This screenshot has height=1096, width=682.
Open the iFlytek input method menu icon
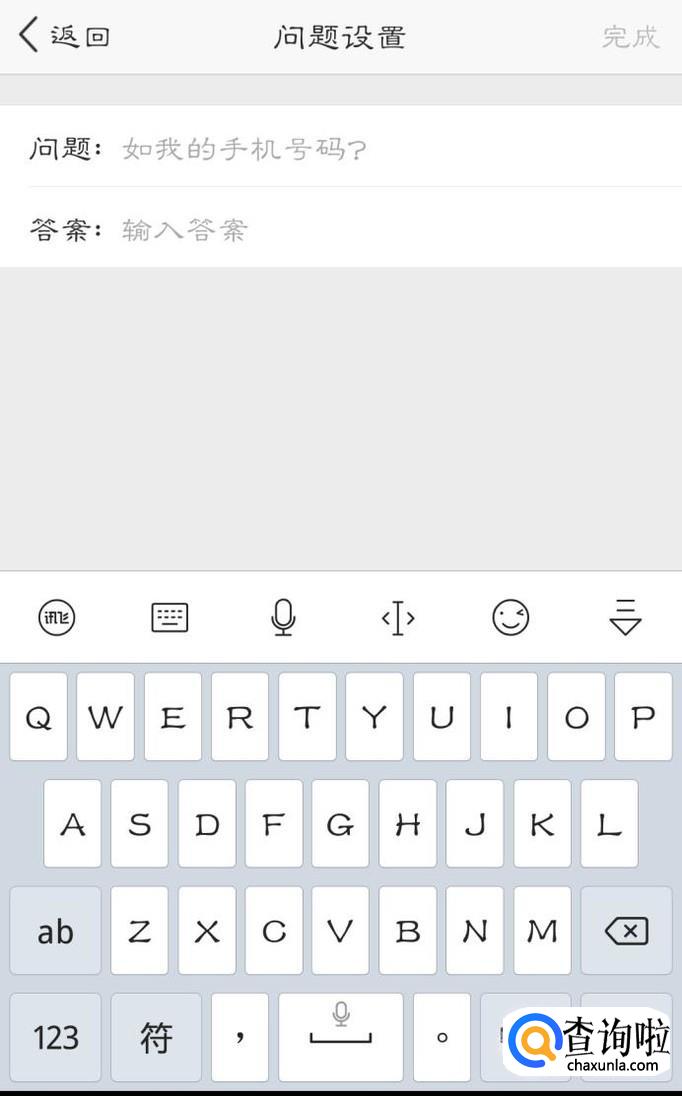[56, 618]
